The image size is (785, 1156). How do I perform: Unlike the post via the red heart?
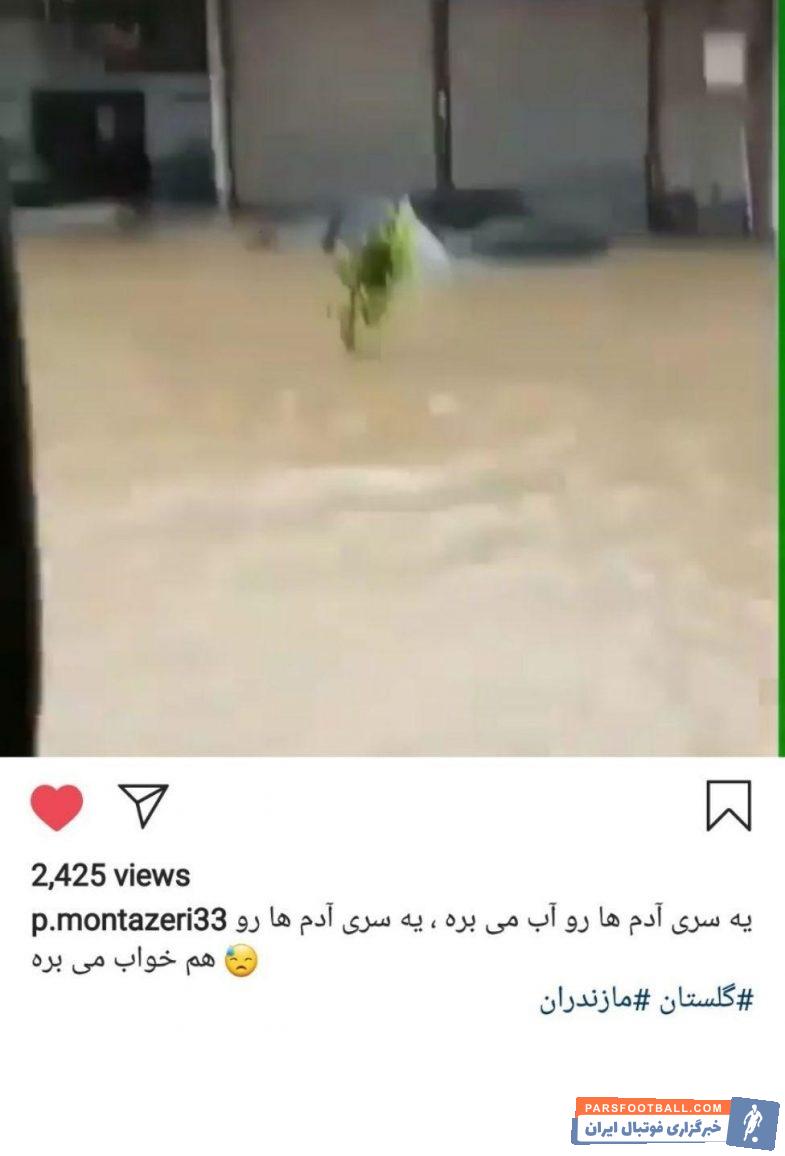tap(56, 806)
